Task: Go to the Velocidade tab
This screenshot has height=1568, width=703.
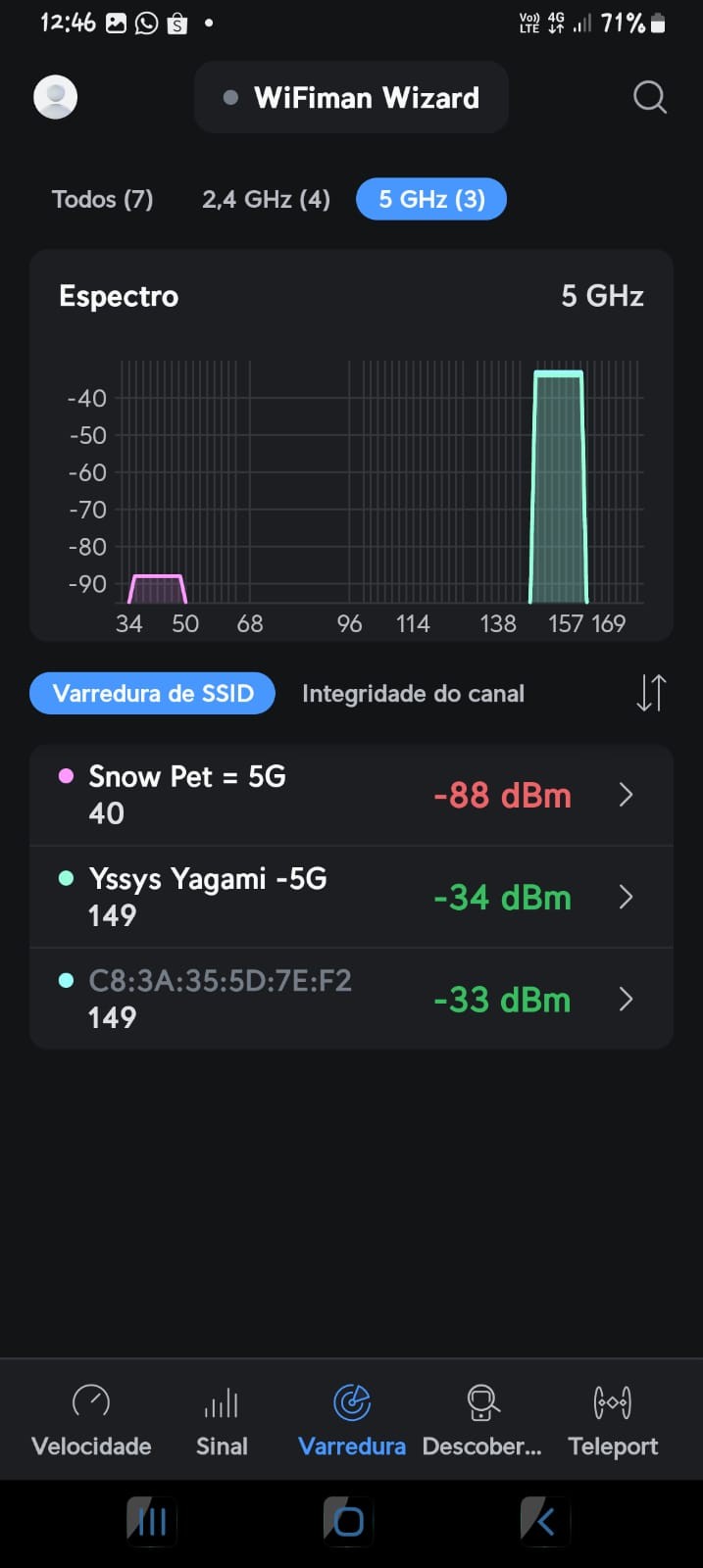Action: tap(91, 1420)
